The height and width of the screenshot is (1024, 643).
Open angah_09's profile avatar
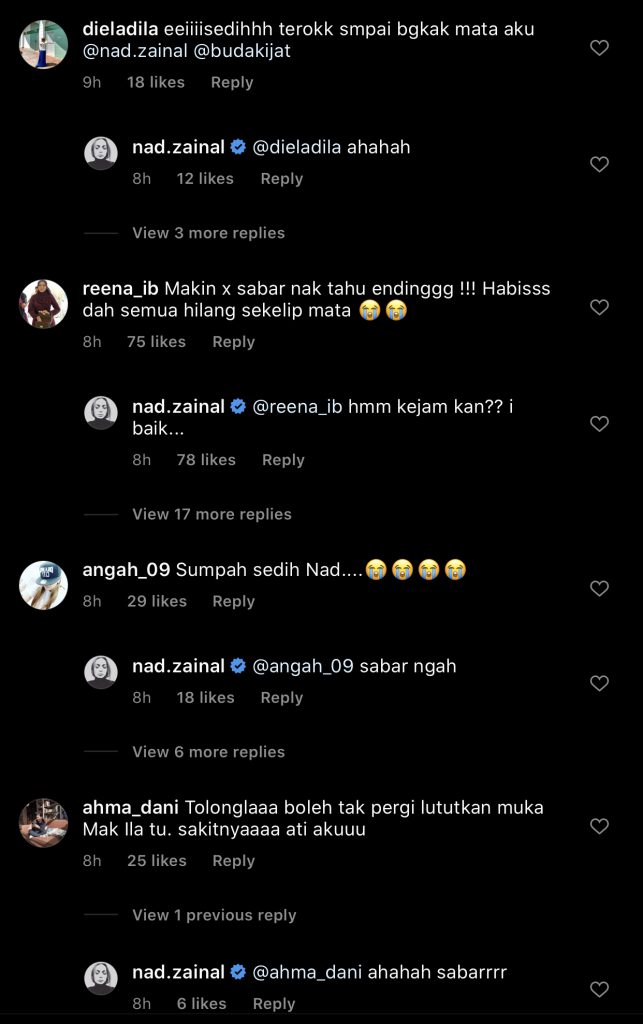tap(44, 585)
